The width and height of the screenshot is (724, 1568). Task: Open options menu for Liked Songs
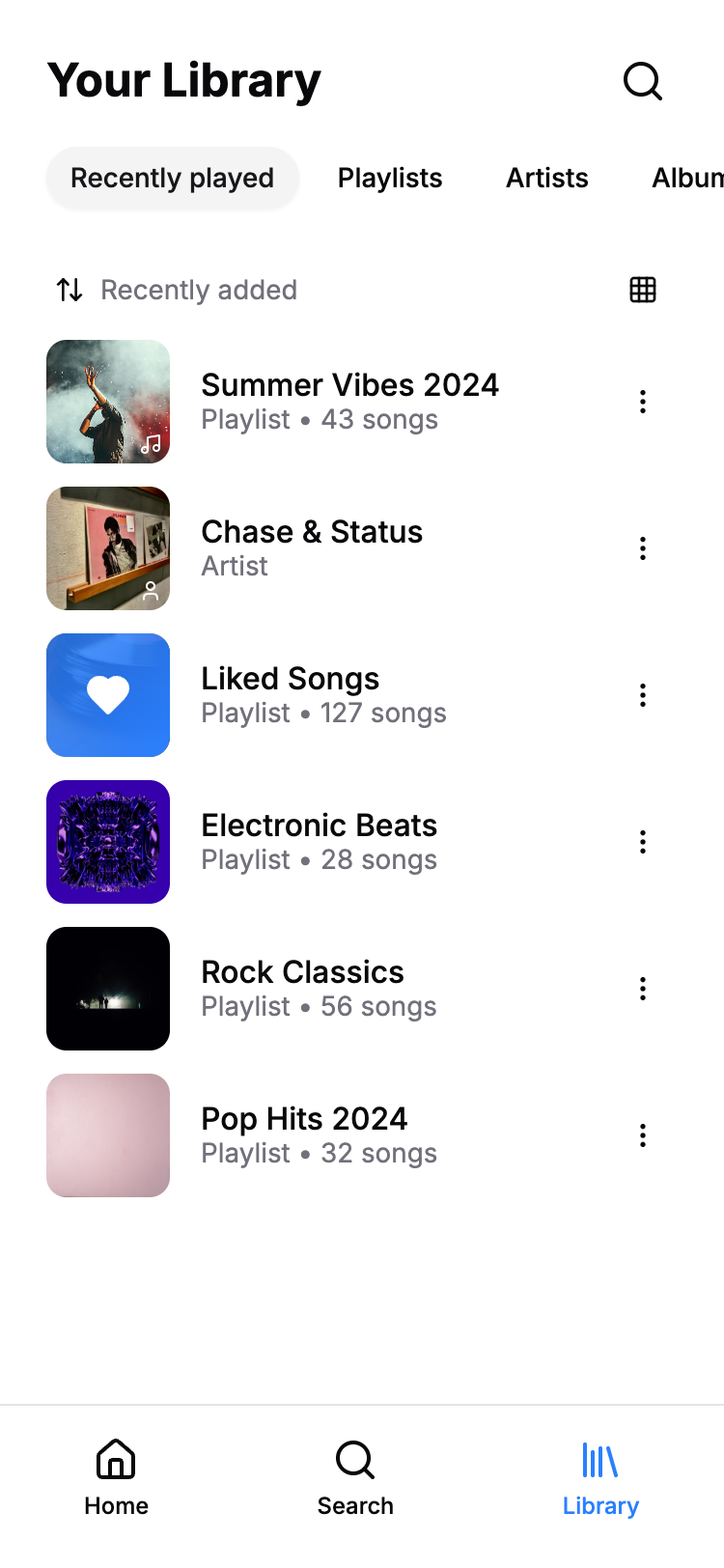(642, 695)
